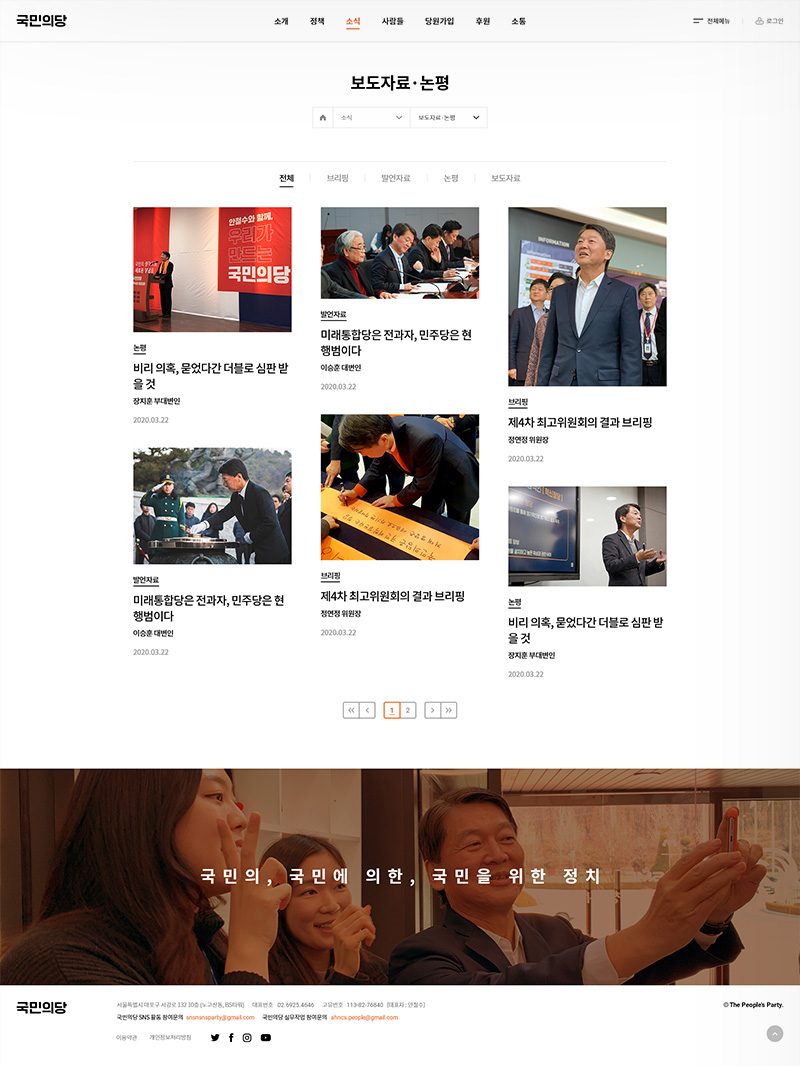Open the 정책 navigation menu
800x1066 pixels.
pos(317,20)
